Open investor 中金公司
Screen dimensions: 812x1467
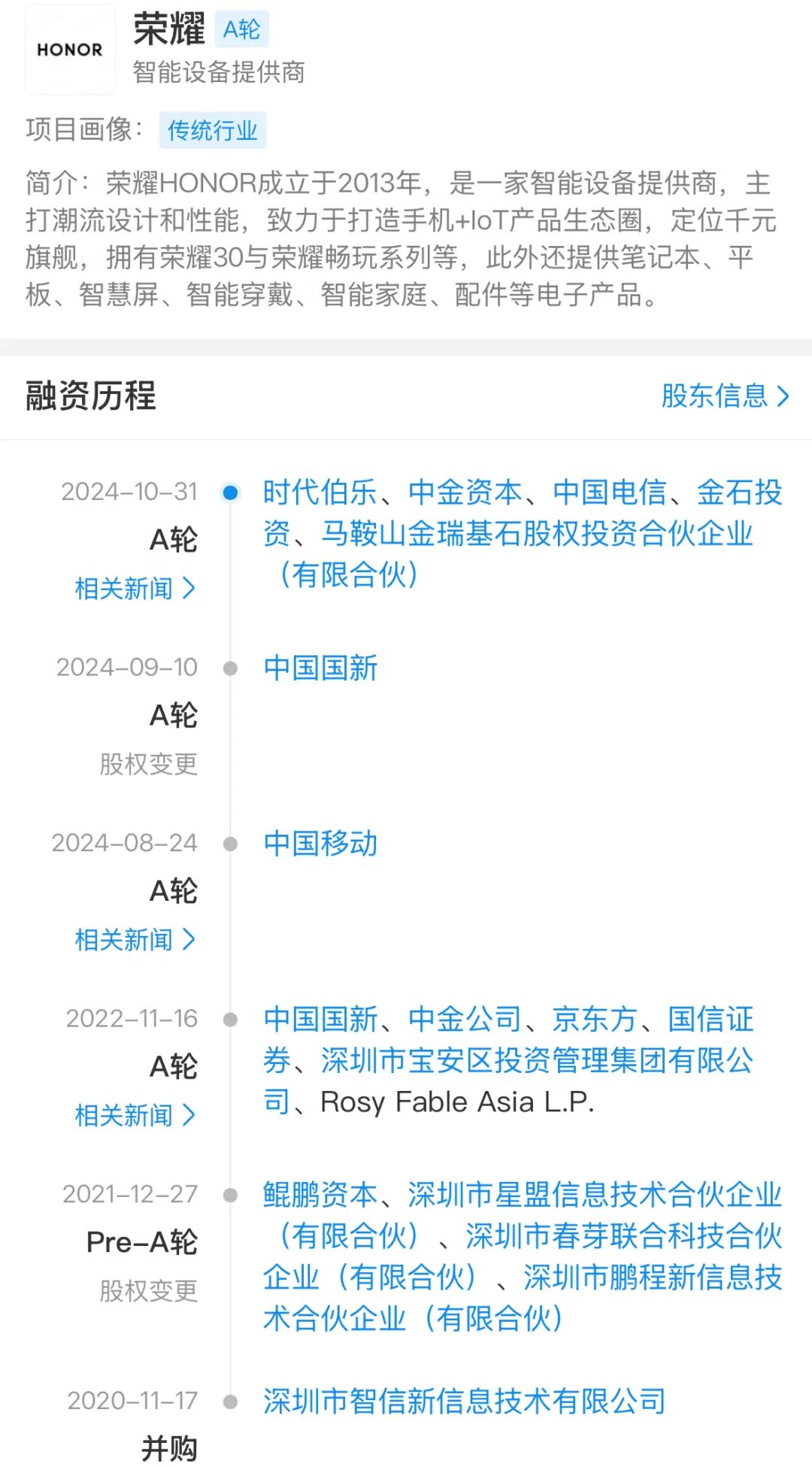[x=465, y=1020]
